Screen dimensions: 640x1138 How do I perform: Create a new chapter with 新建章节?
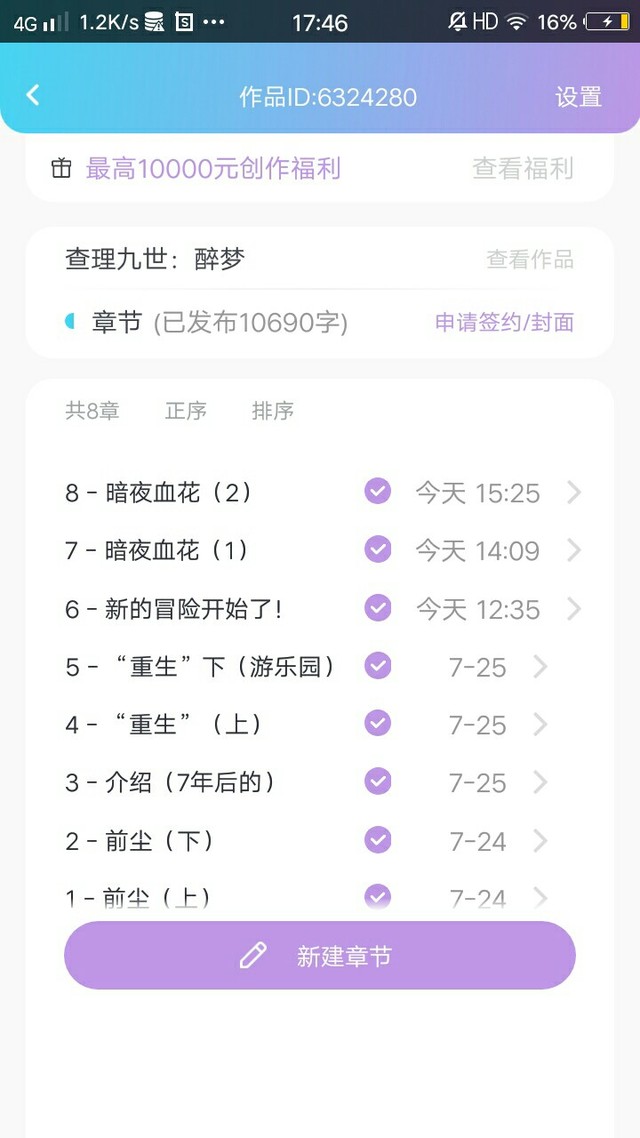(x=320, y=955)
